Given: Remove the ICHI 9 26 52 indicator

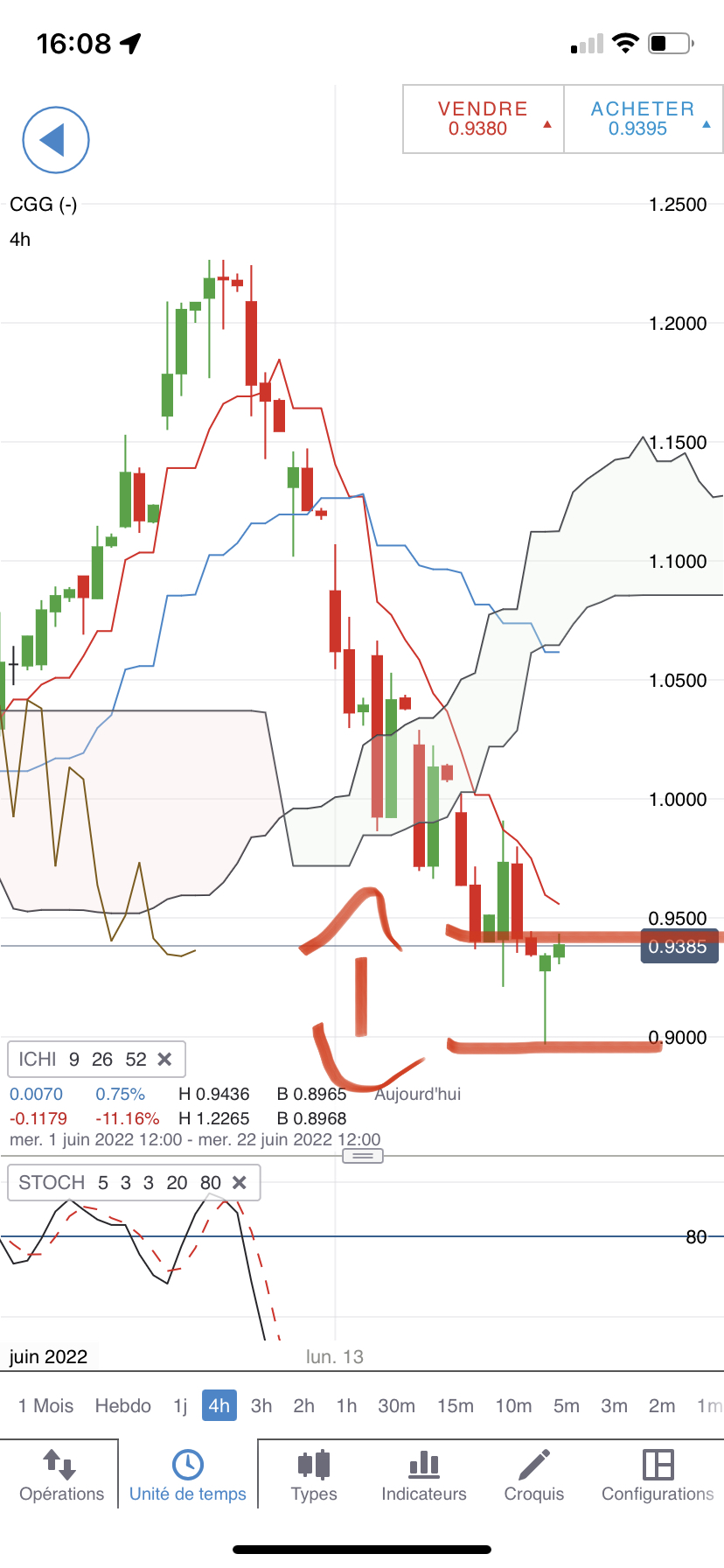Looking at the screenshot, I should point(164,1060).
